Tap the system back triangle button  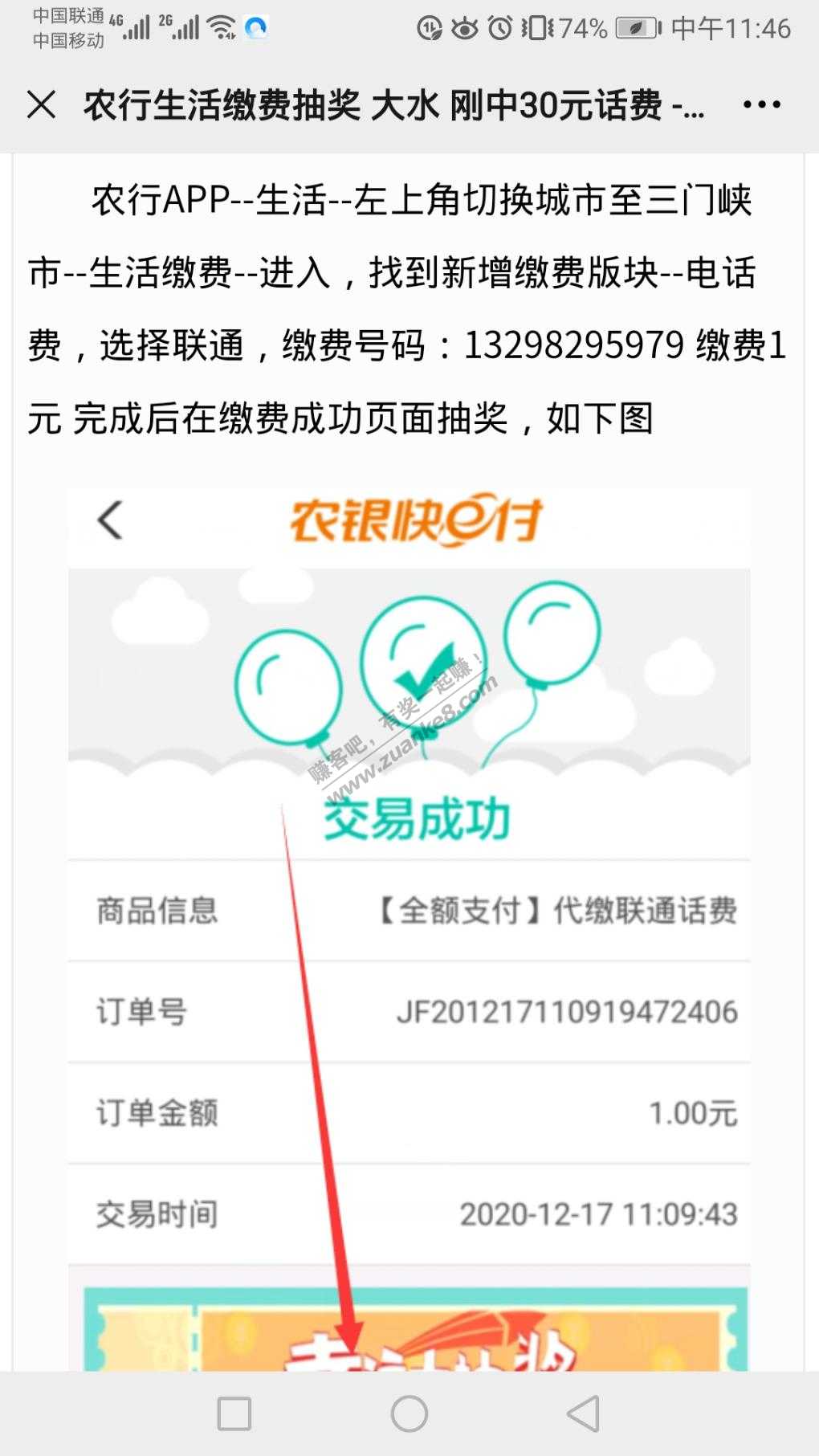point(584,1413)
